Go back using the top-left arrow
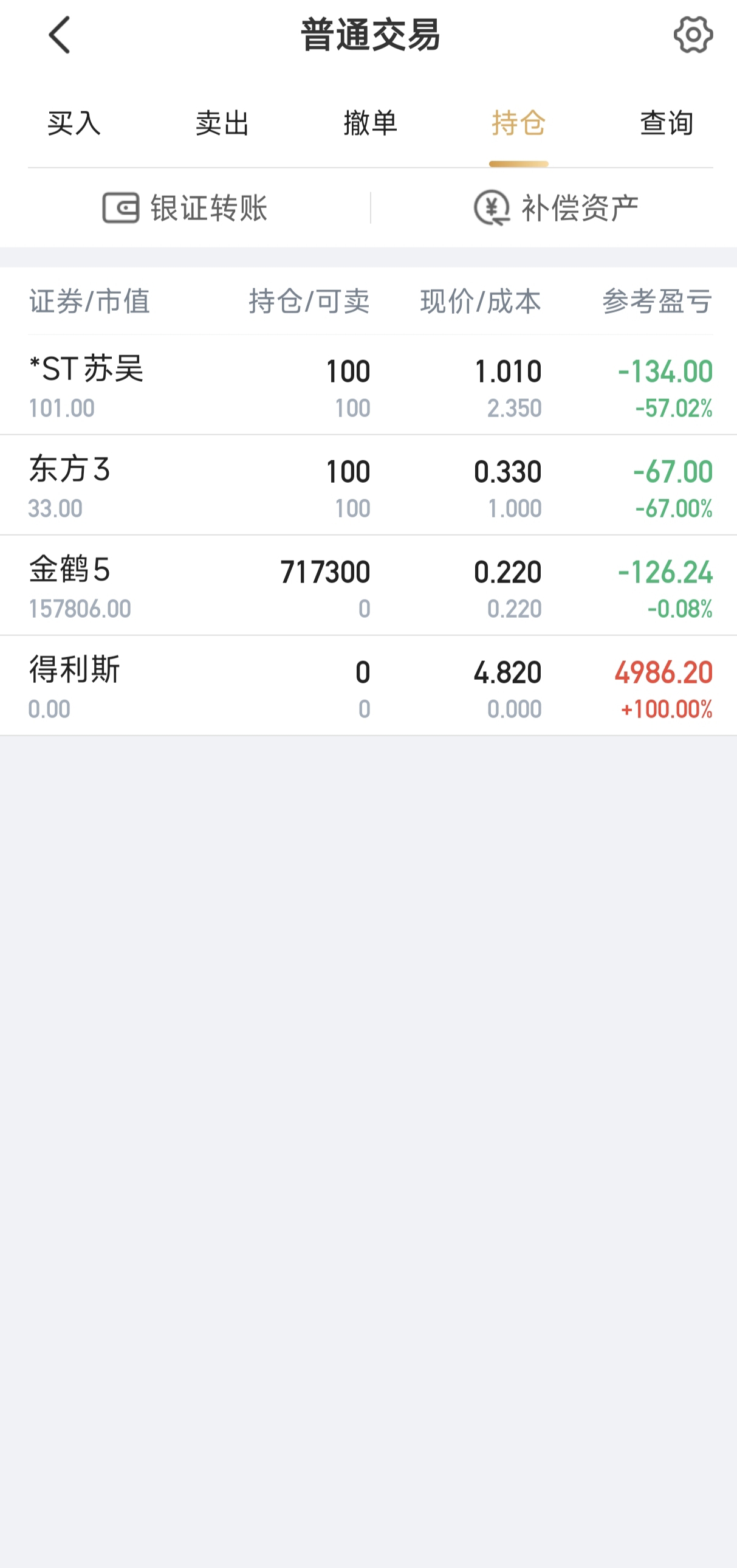Screen dimensions: 737x1568 click(60, 35)
